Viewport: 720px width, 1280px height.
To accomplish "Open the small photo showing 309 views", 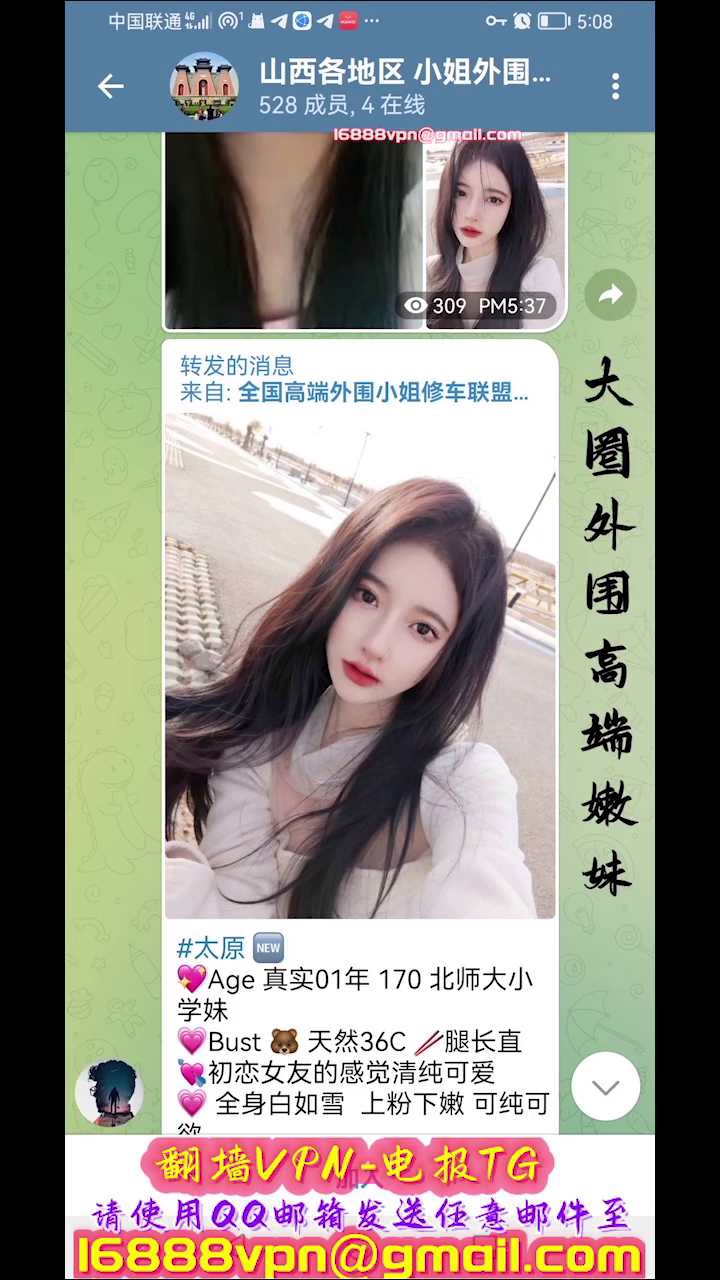I will [494, 230].
